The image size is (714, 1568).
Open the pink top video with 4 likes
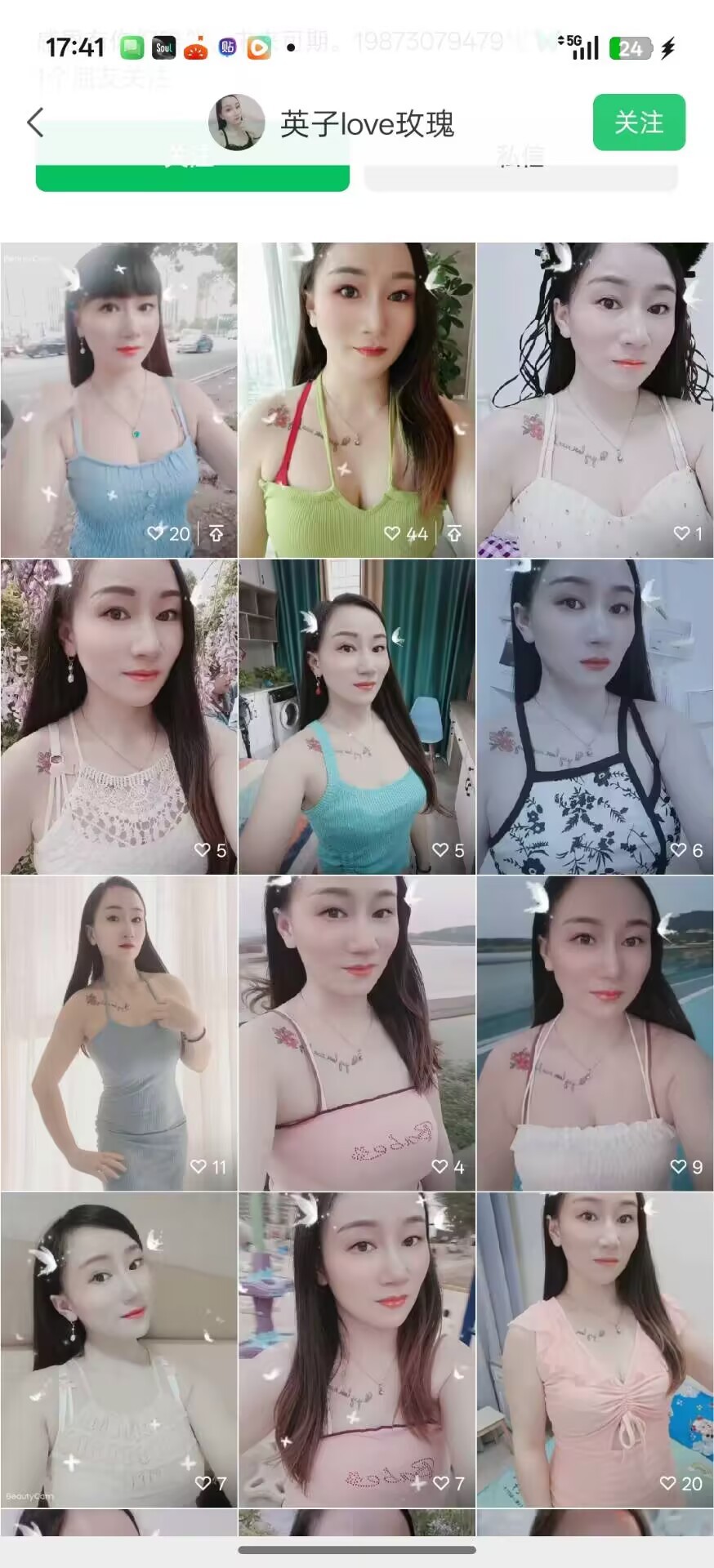(x=356, y=1033)
